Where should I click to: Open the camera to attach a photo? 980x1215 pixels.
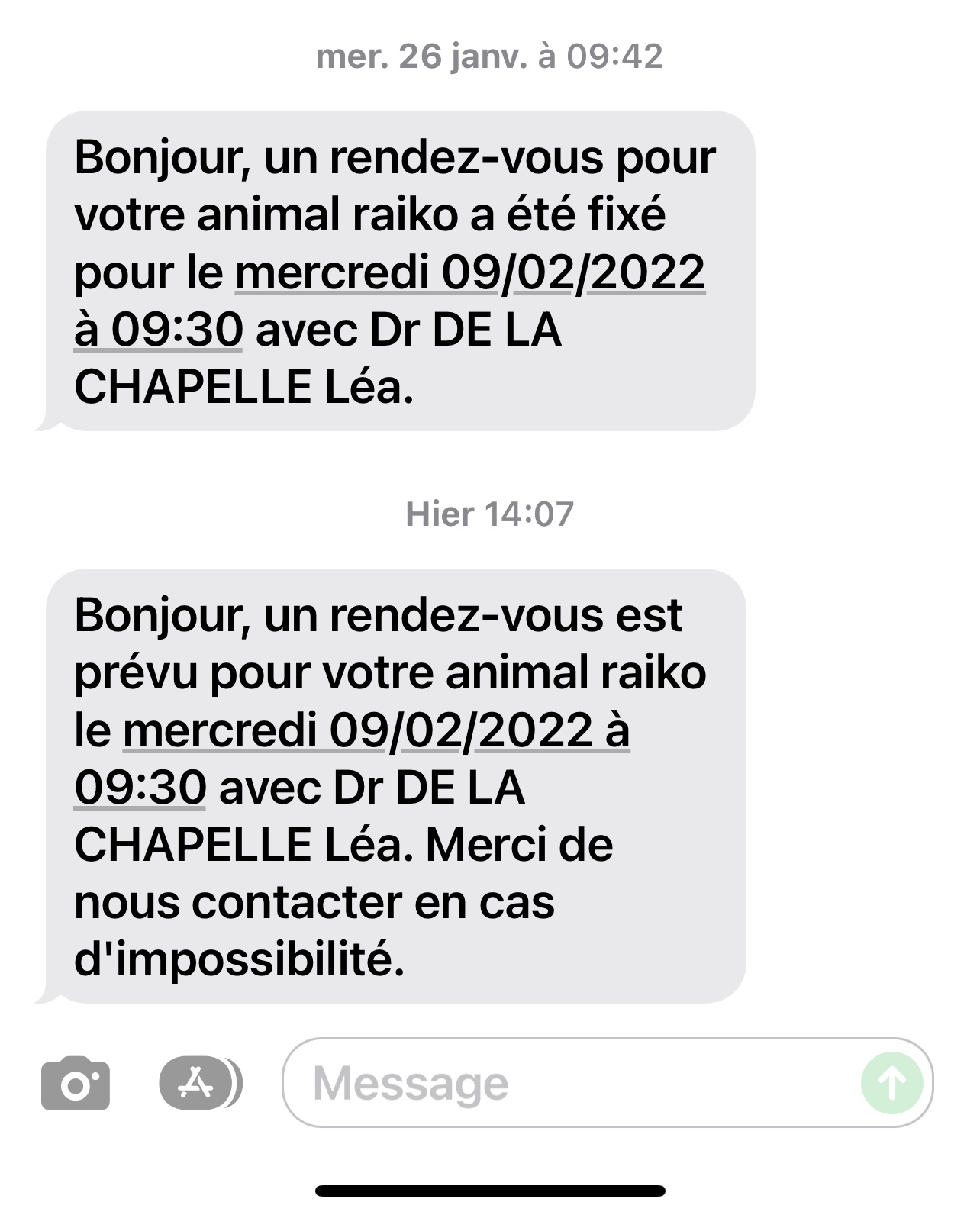(x=75, y=1083)
